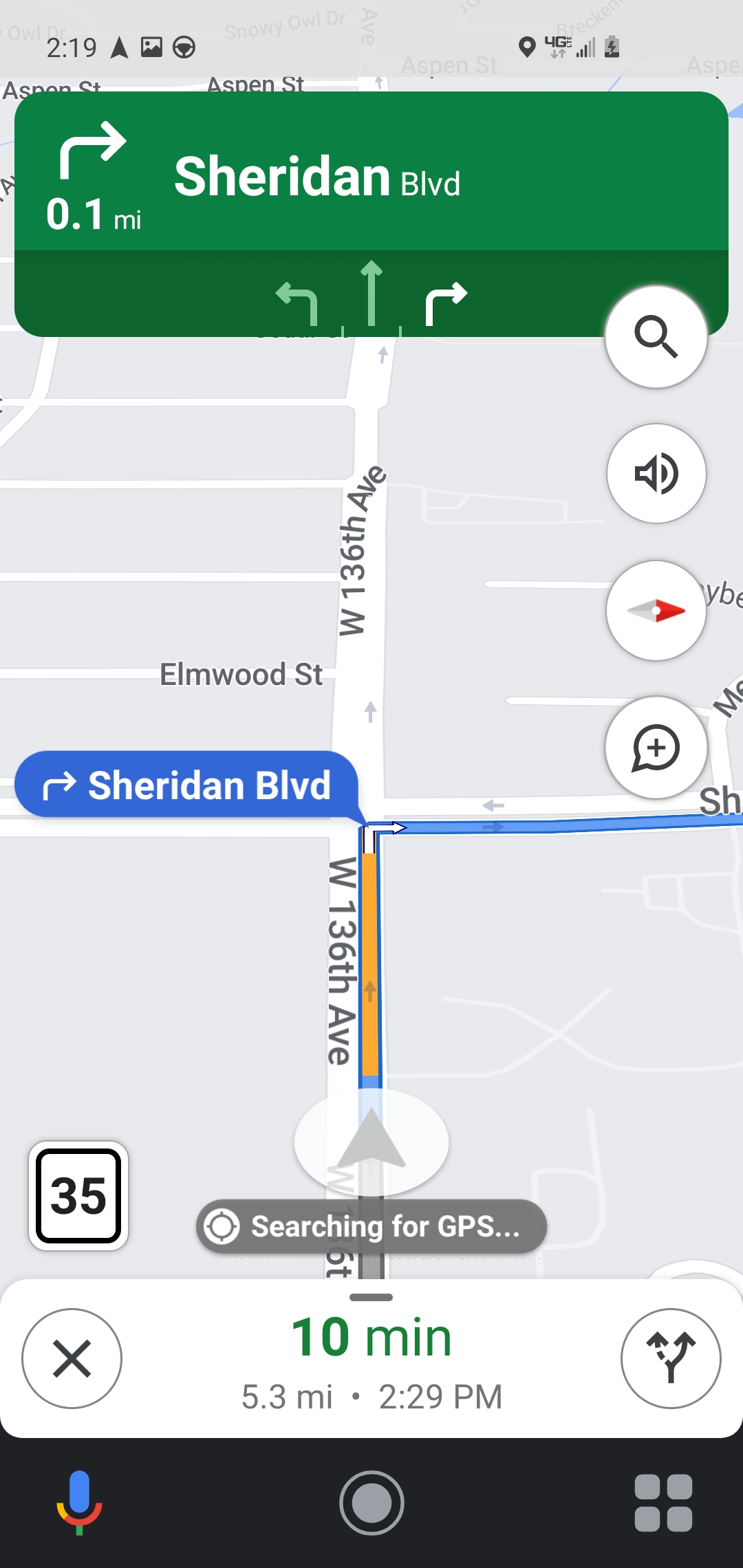This screenshot has width=743, height=1568.
Task: Expand the trip info sheet handle
Action: 371,1298
